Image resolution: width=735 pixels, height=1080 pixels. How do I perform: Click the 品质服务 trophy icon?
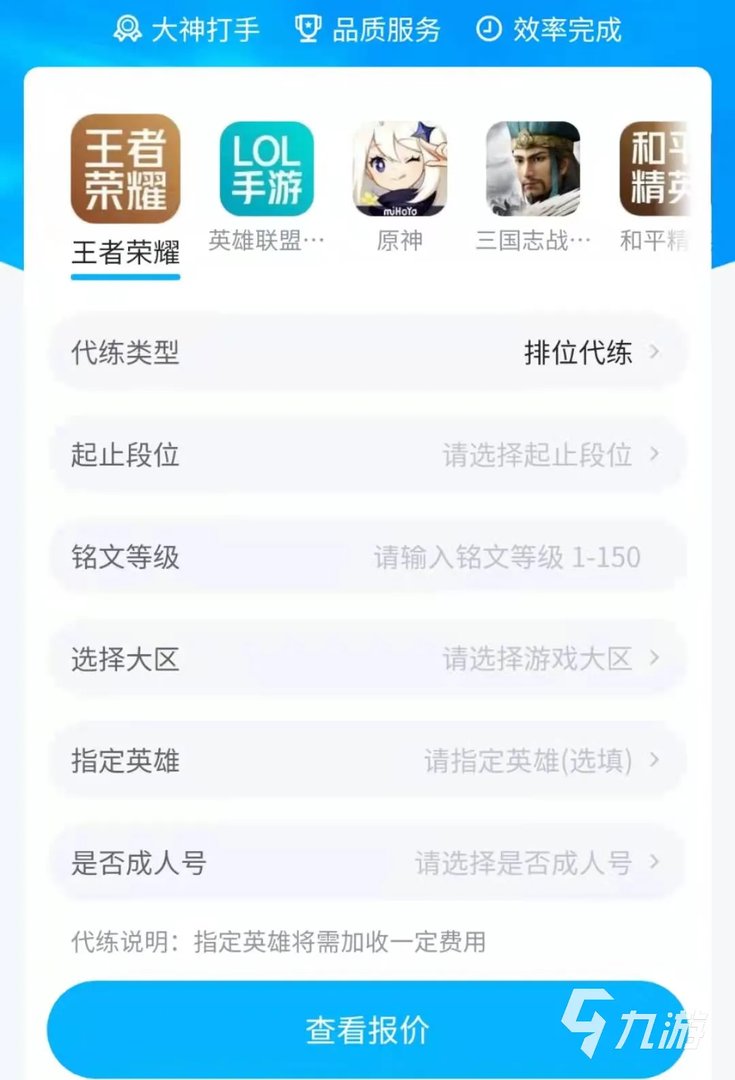coord(308,30)
